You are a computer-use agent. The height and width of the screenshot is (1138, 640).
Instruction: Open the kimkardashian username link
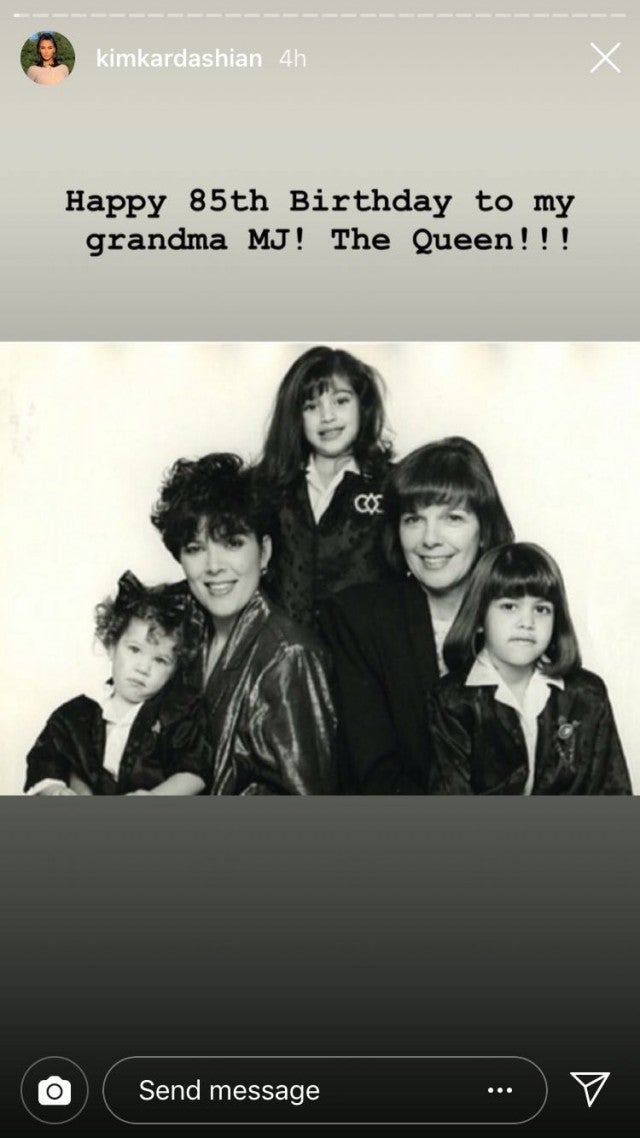[x=178, y=59]
